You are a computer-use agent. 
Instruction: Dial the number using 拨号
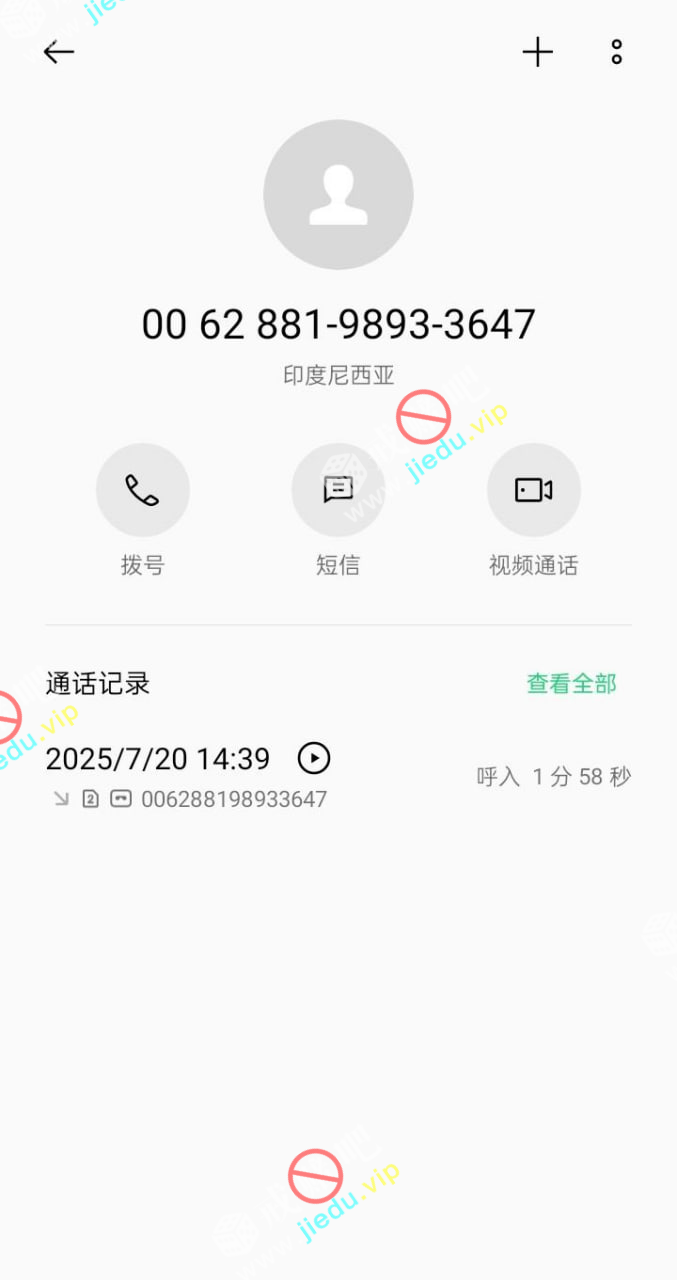click(142, 490)
